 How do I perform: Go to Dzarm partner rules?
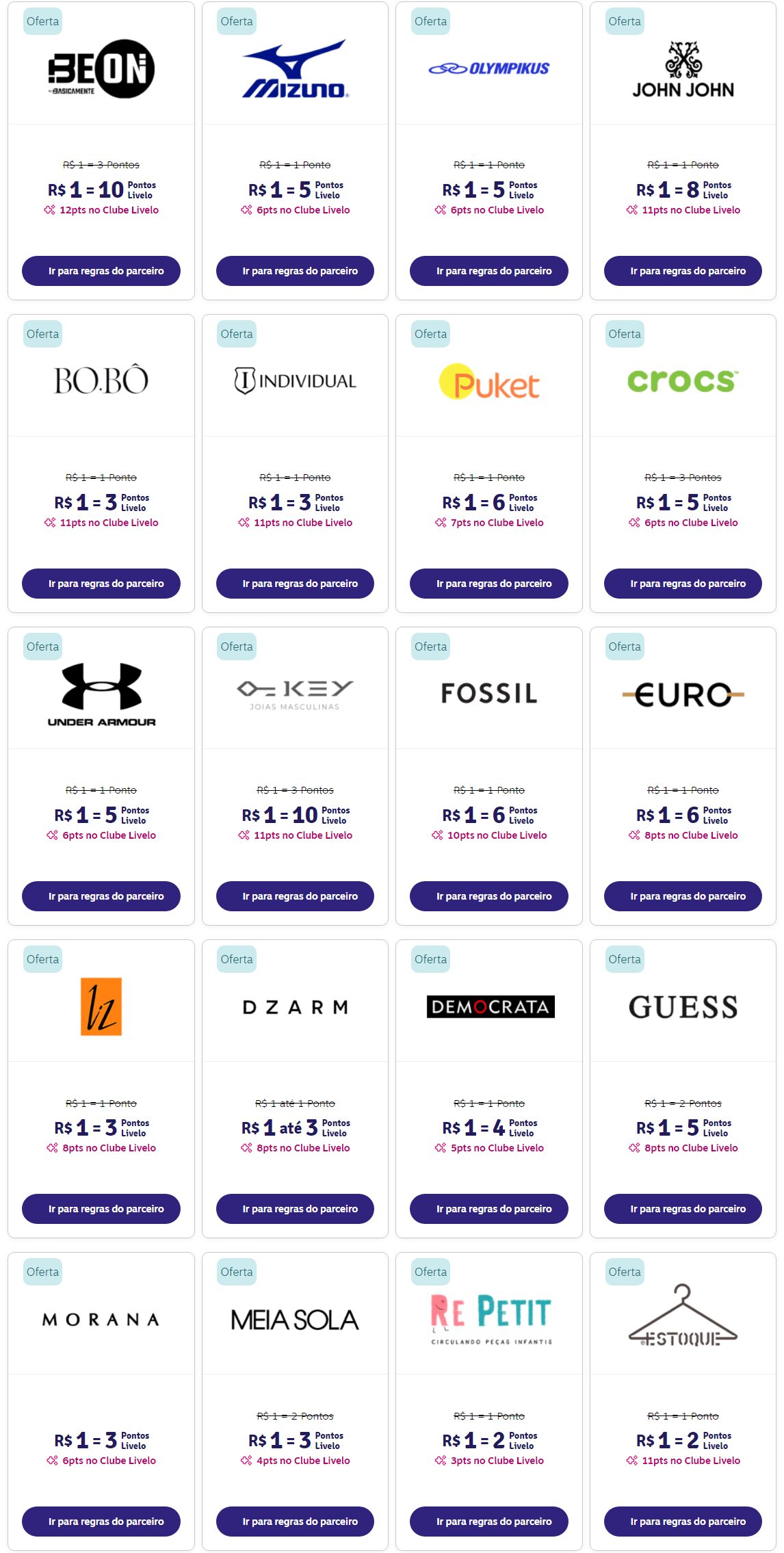[295, 1209]
